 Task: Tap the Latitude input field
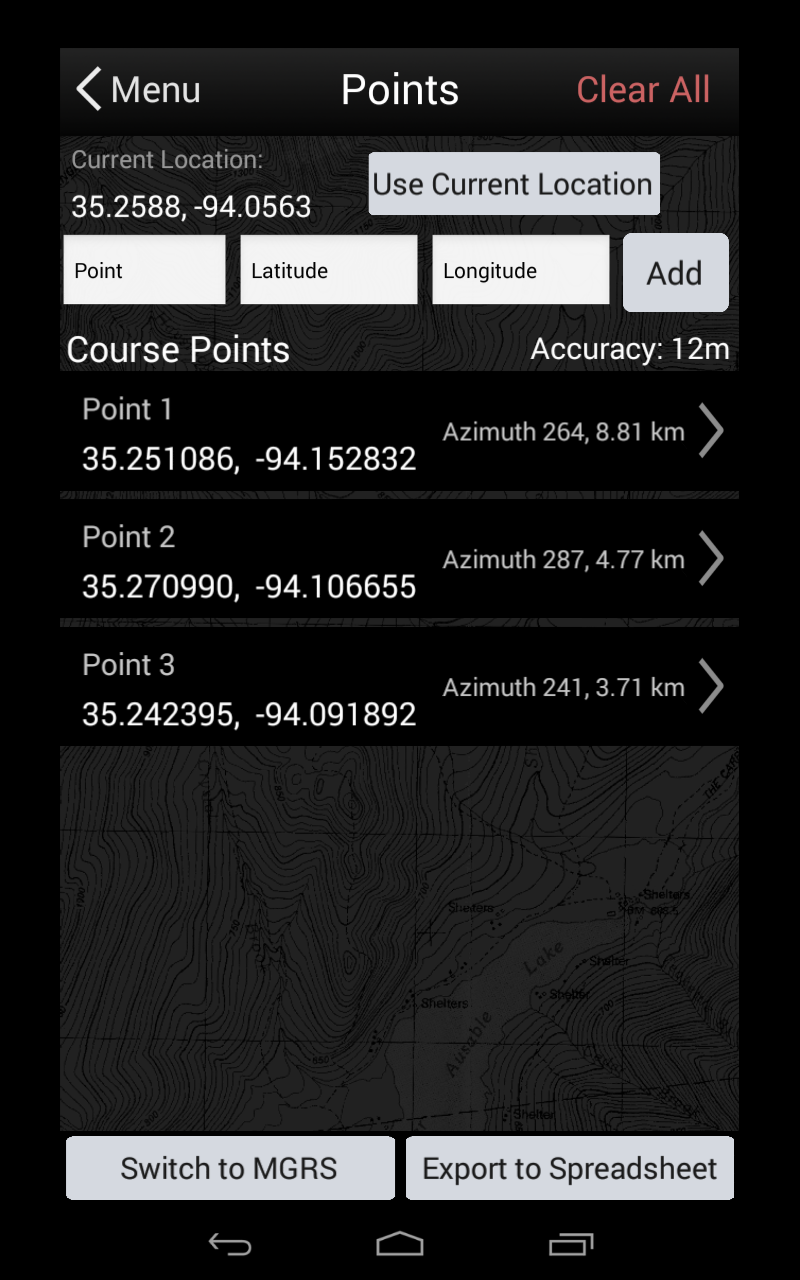[x=328, y=269]
